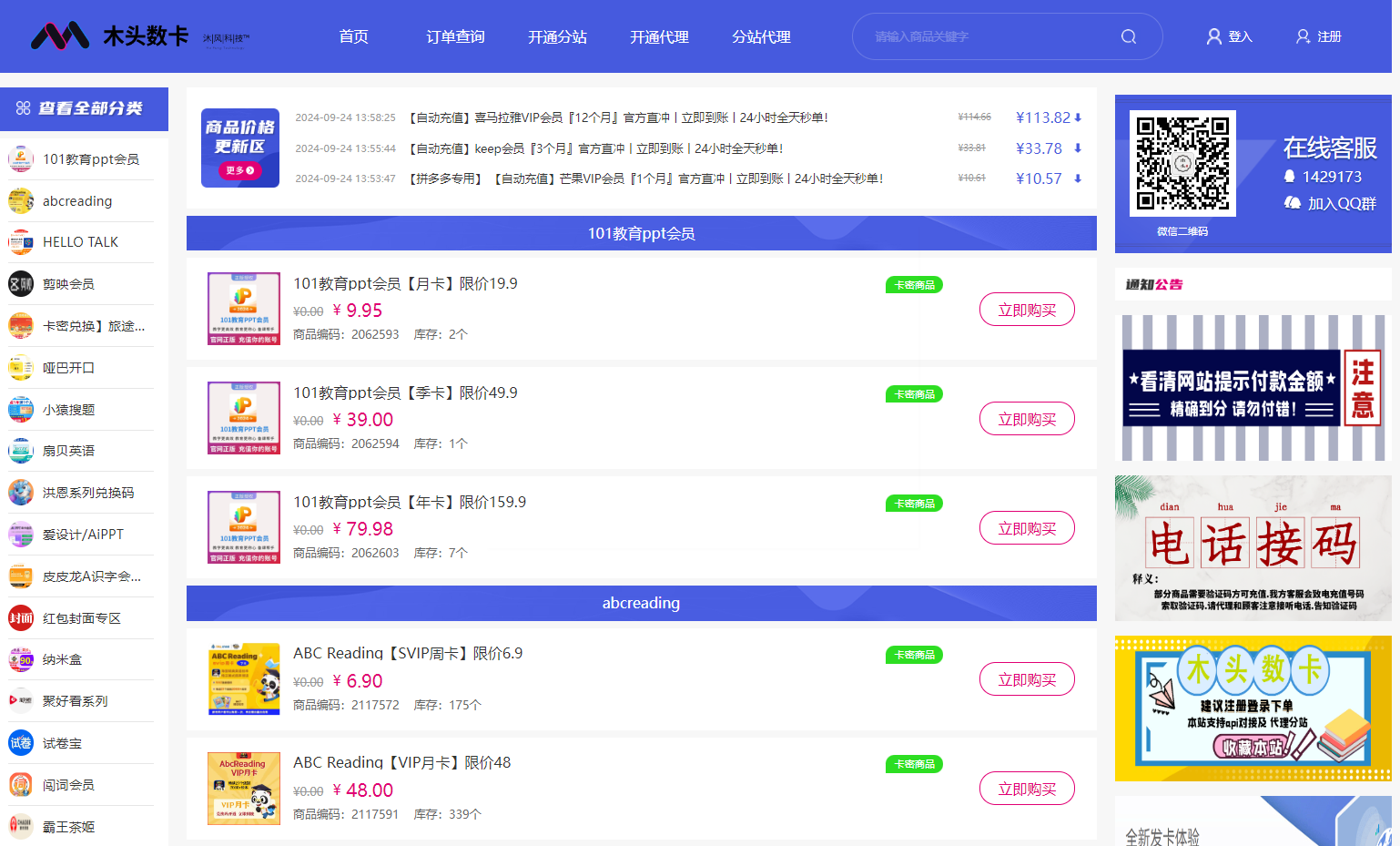Expand 查看全部分类 category header
This screenshot has height=846, width=1400.
pos(84,108)
